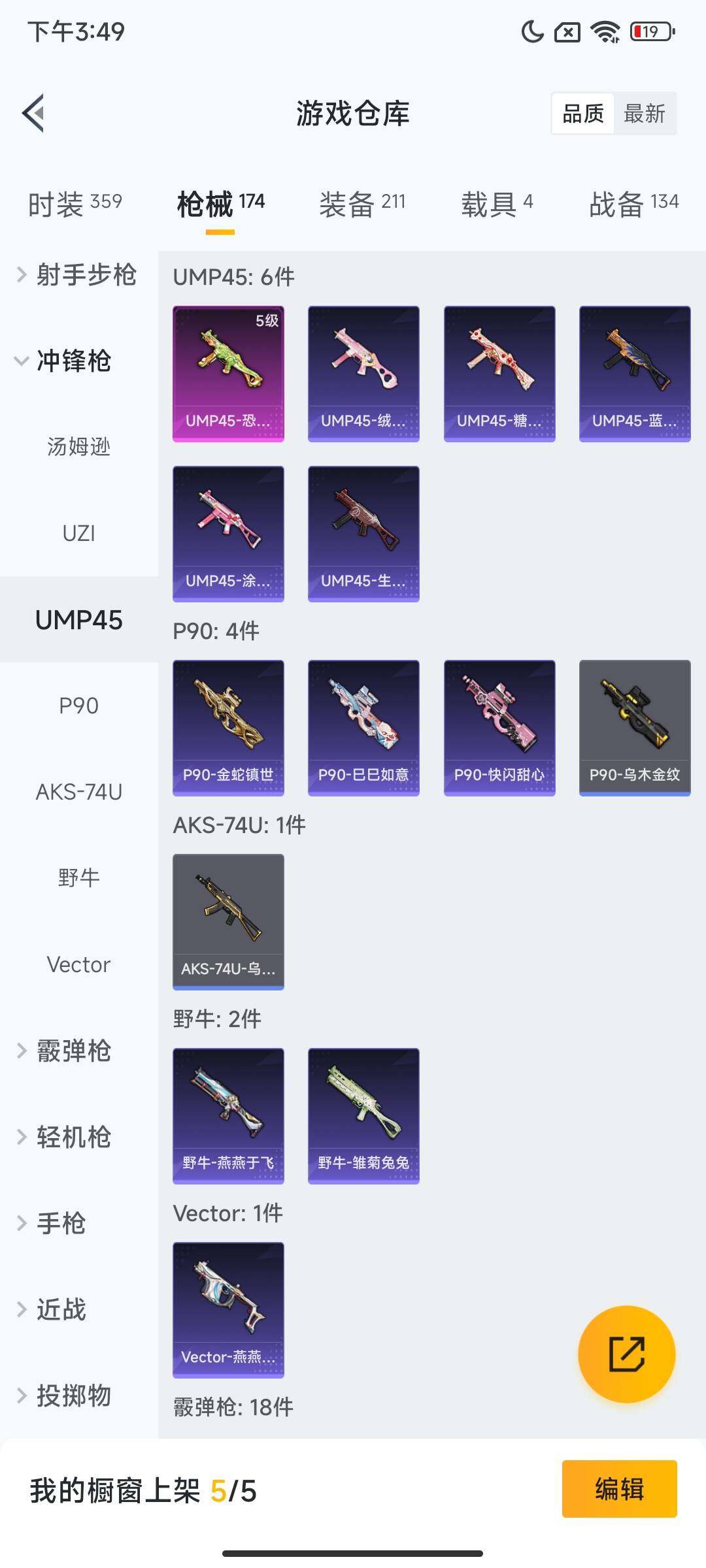Open the 5级 UMP45 skin thumbnail
The image size is (706, 1568).
(227, 372)
